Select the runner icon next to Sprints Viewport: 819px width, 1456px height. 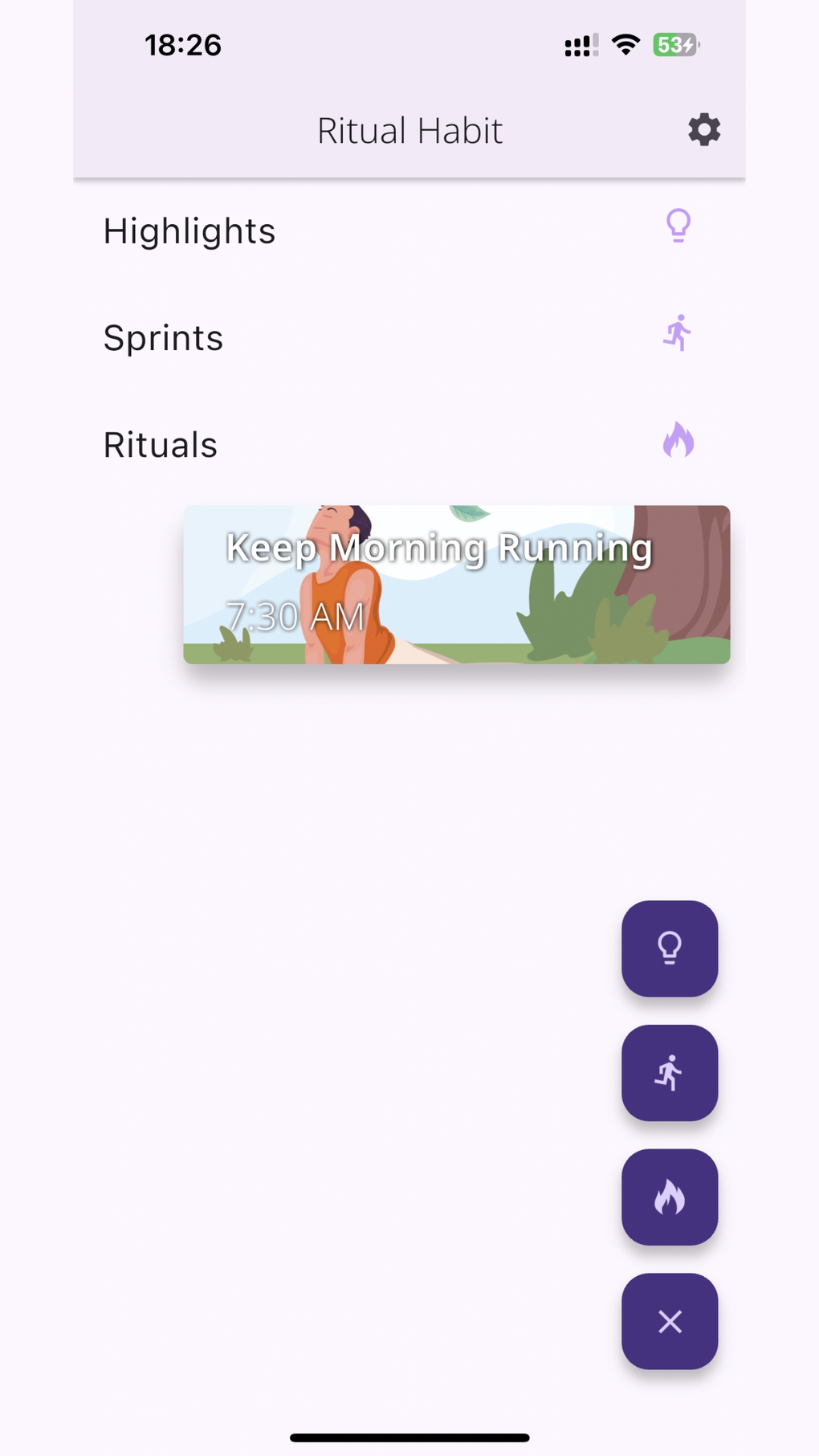(x=678, y=332)
